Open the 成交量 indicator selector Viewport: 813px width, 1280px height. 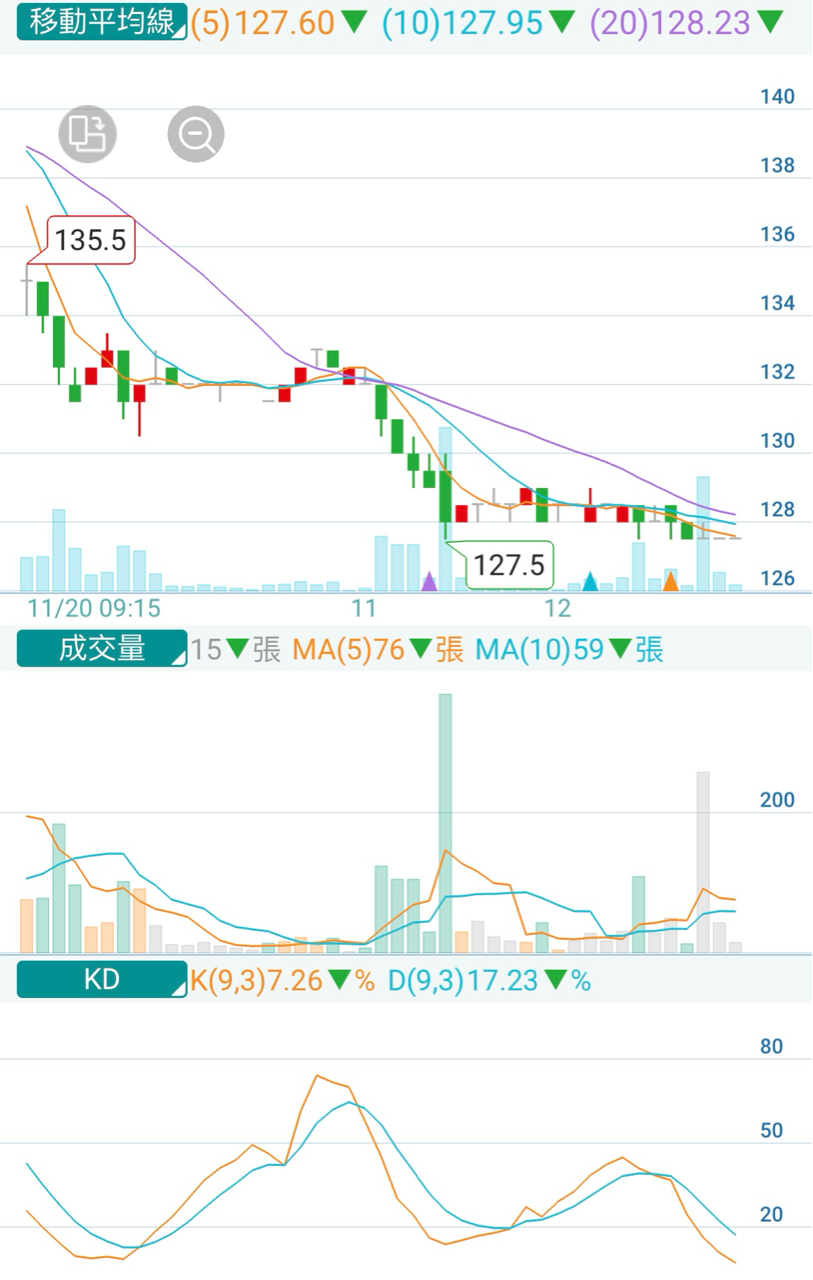(102, 649)
